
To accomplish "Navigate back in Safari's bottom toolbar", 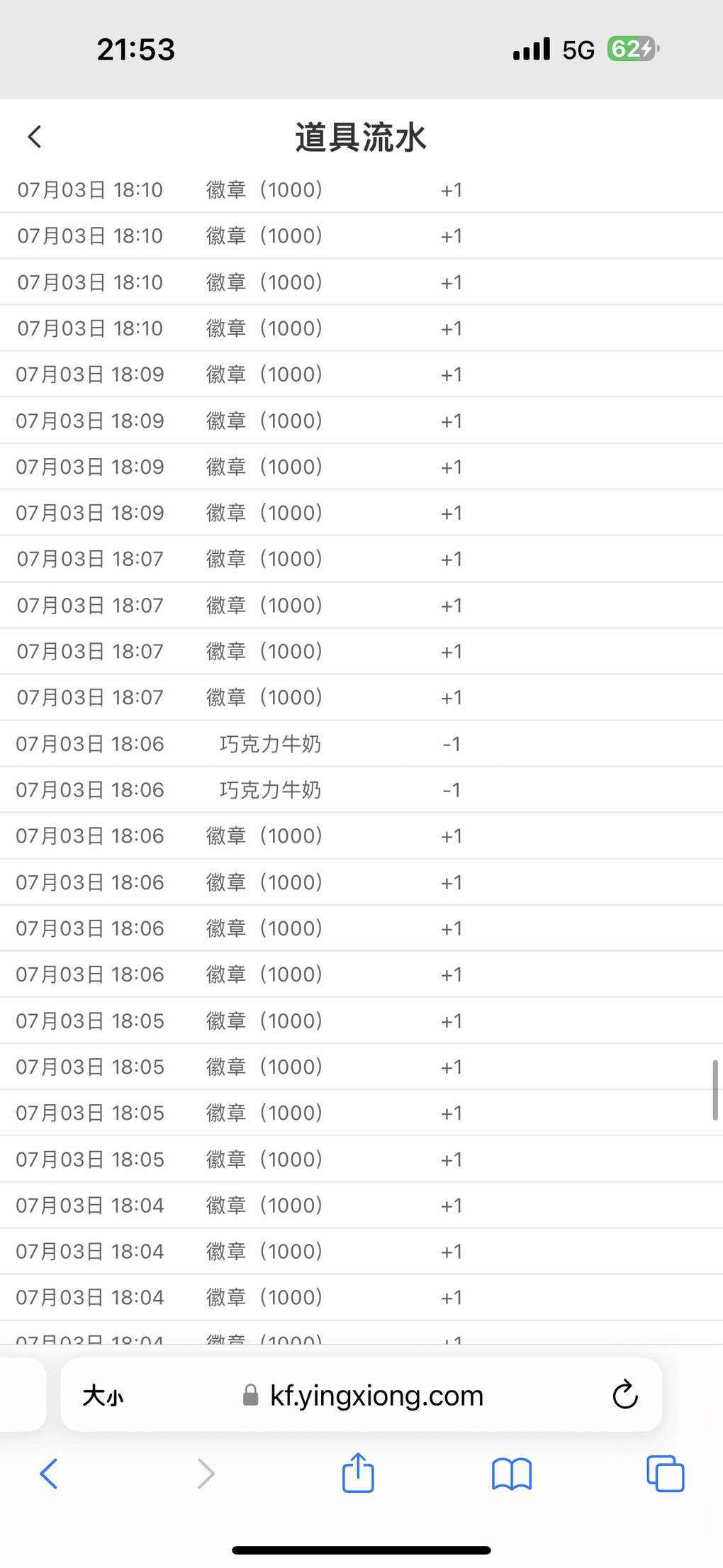I will click(48, 1473).
